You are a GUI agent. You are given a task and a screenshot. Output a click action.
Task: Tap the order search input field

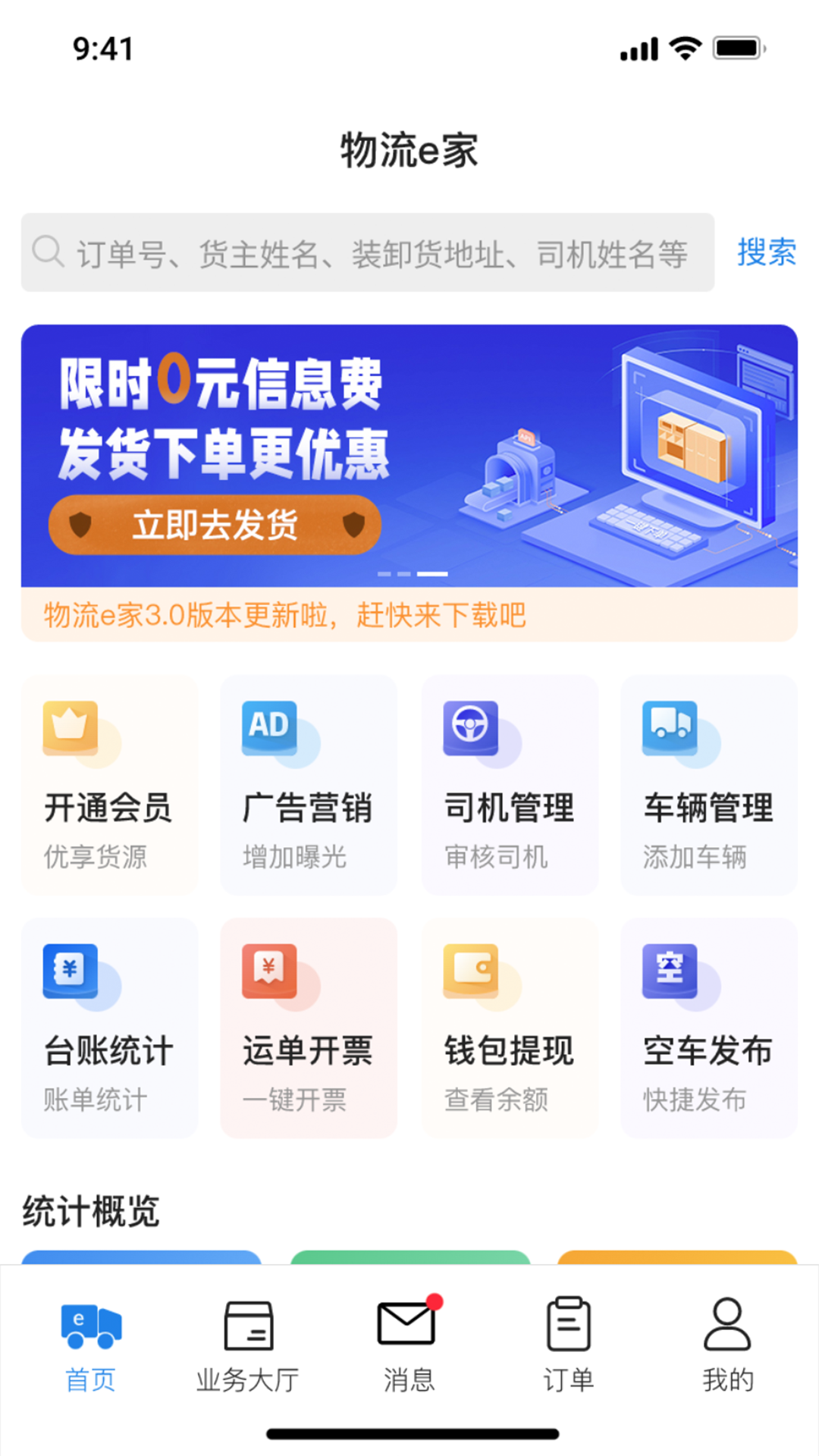pyautogui.click(x=368, y=253)
